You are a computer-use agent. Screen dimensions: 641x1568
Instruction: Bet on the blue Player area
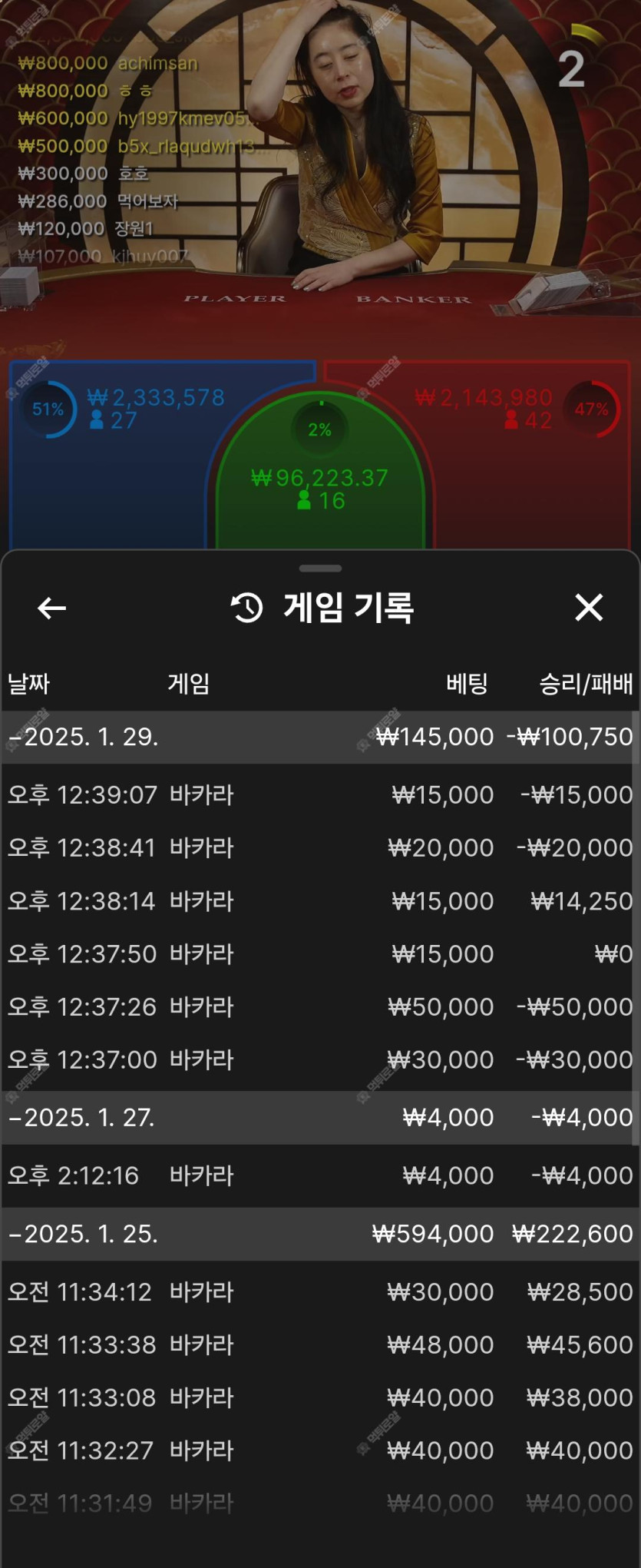(107, 476)
